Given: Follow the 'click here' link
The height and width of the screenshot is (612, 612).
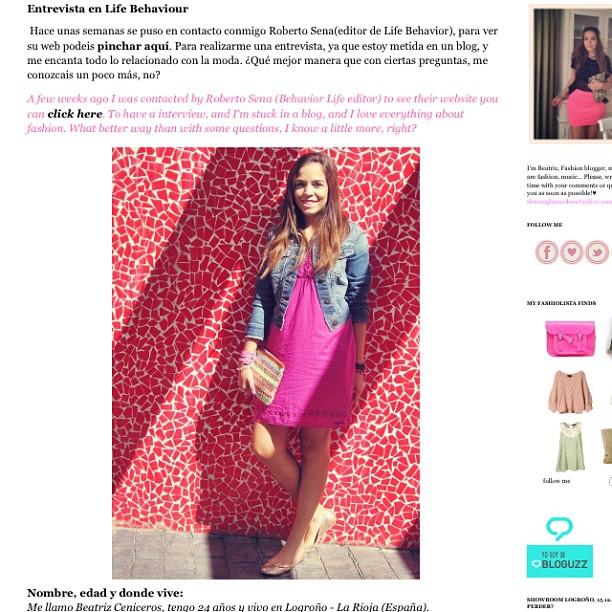Looking at the screenshot, I should [74, 114].
